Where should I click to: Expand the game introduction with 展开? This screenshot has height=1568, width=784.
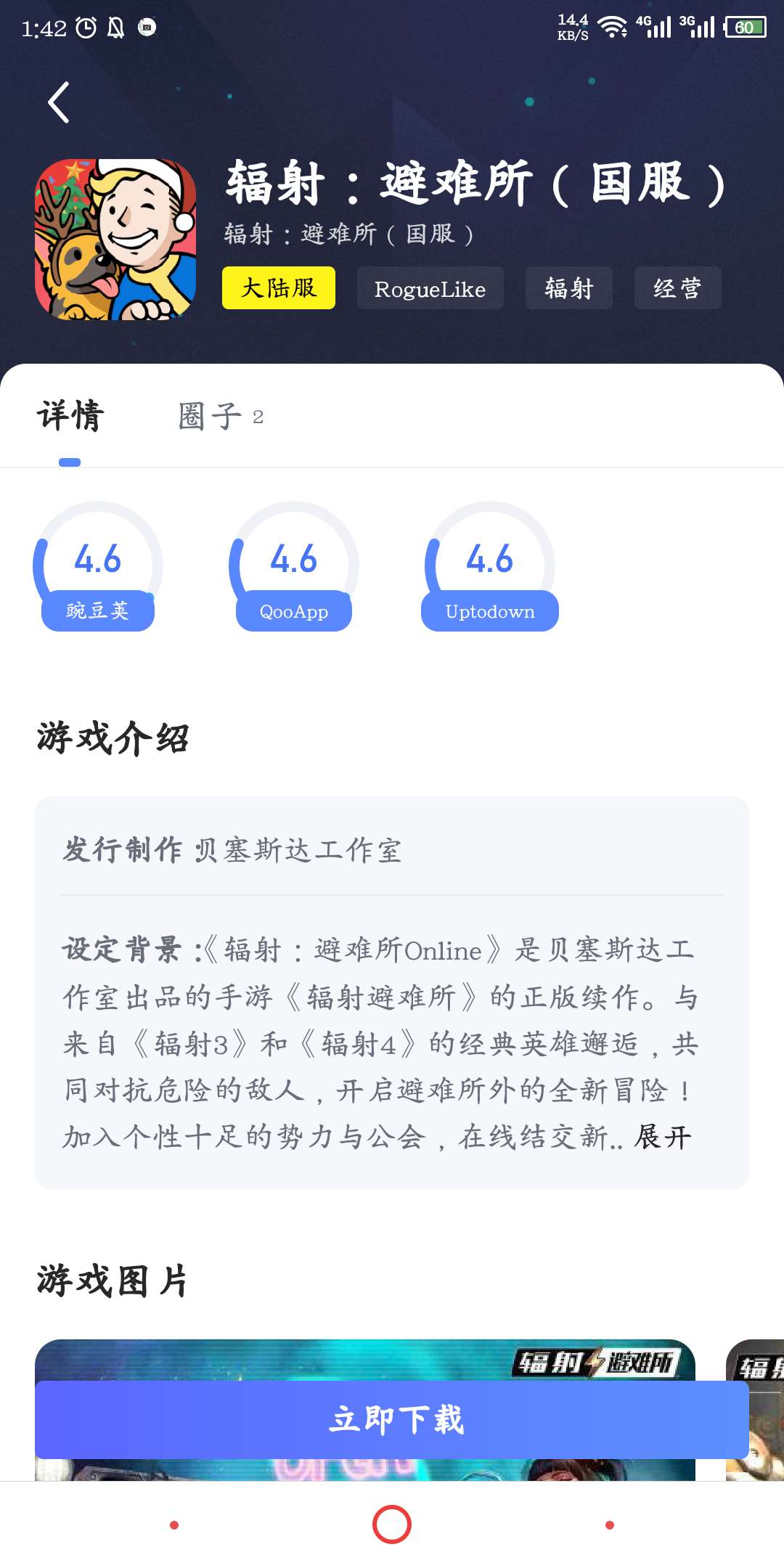click(662, 1138)
